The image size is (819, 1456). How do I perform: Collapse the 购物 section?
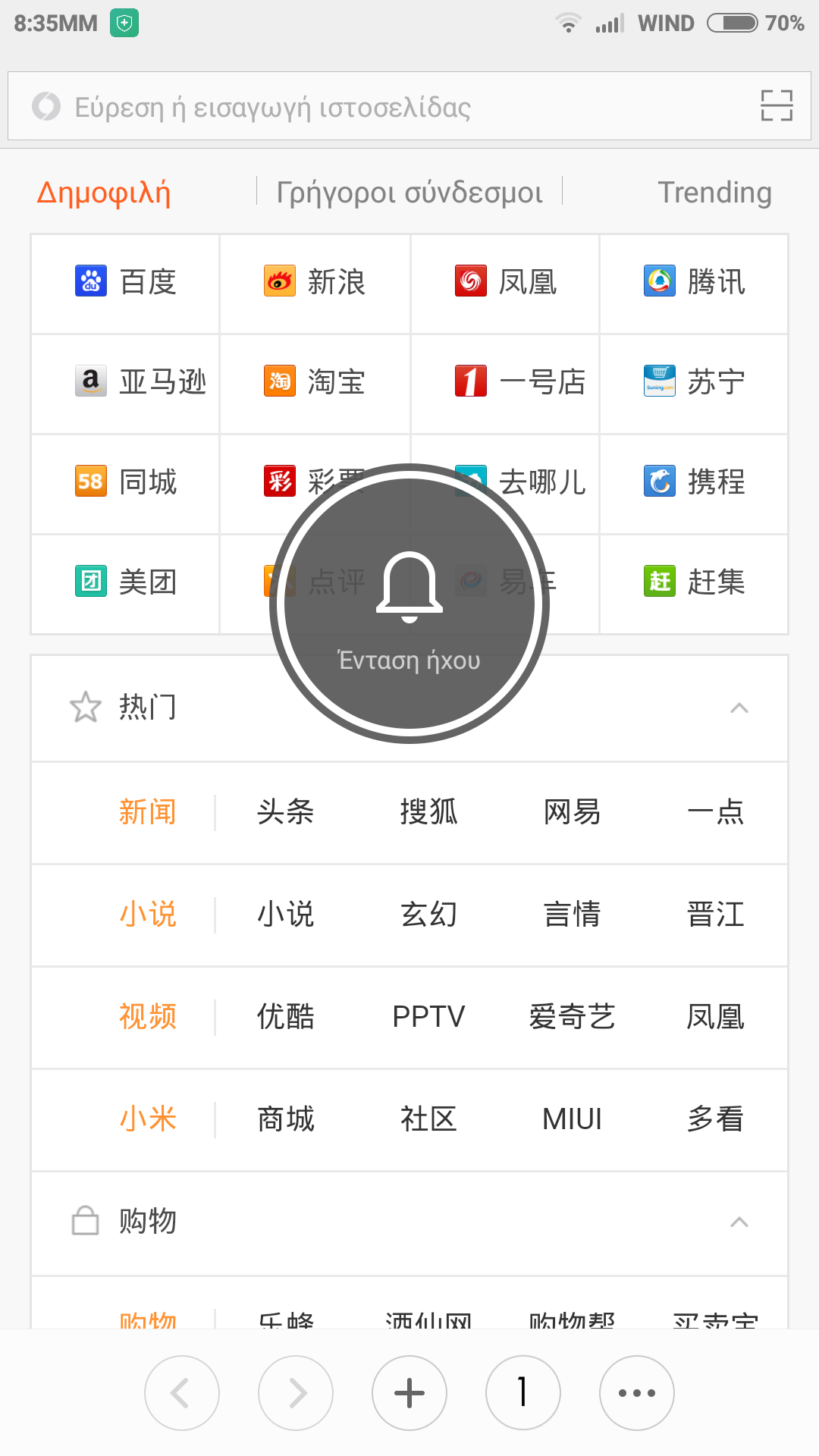pos(739,1222)
